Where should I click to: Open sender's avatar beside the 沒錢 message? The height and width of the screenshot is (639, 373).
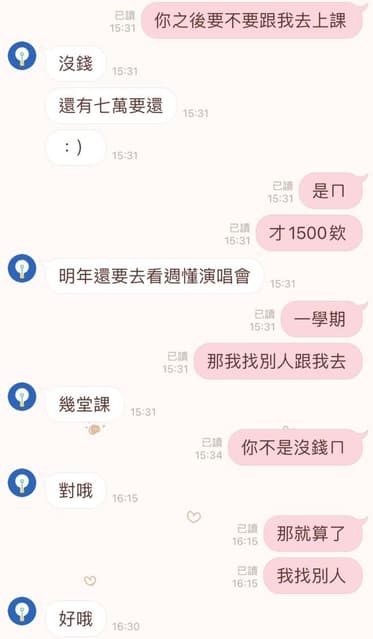[22, 56]
